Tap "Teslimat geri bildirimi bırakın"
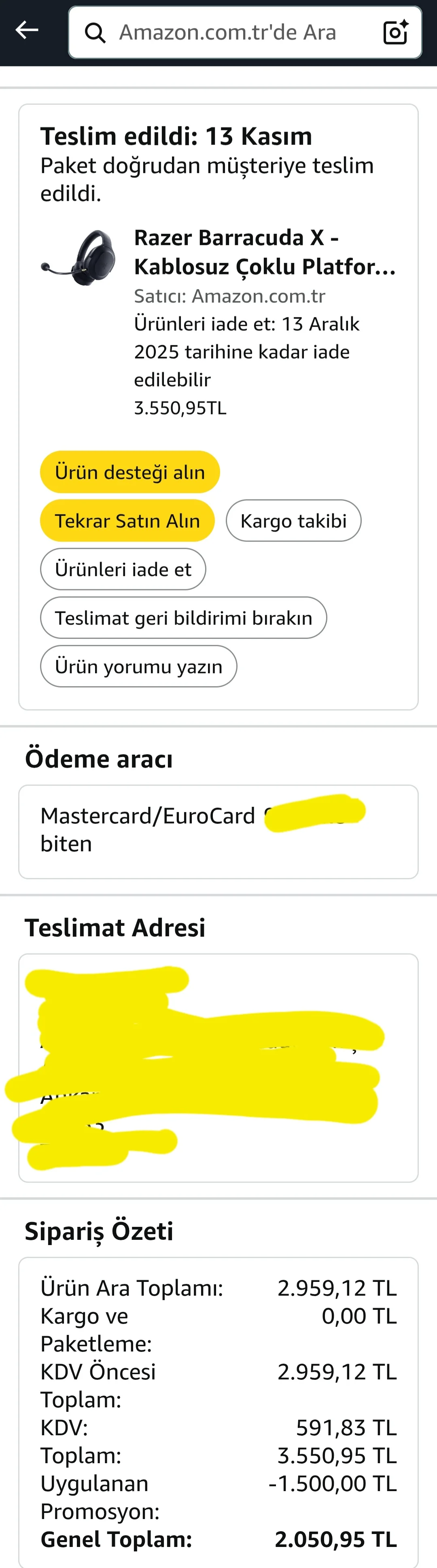Screen dimensions: 437x1568 183,618
